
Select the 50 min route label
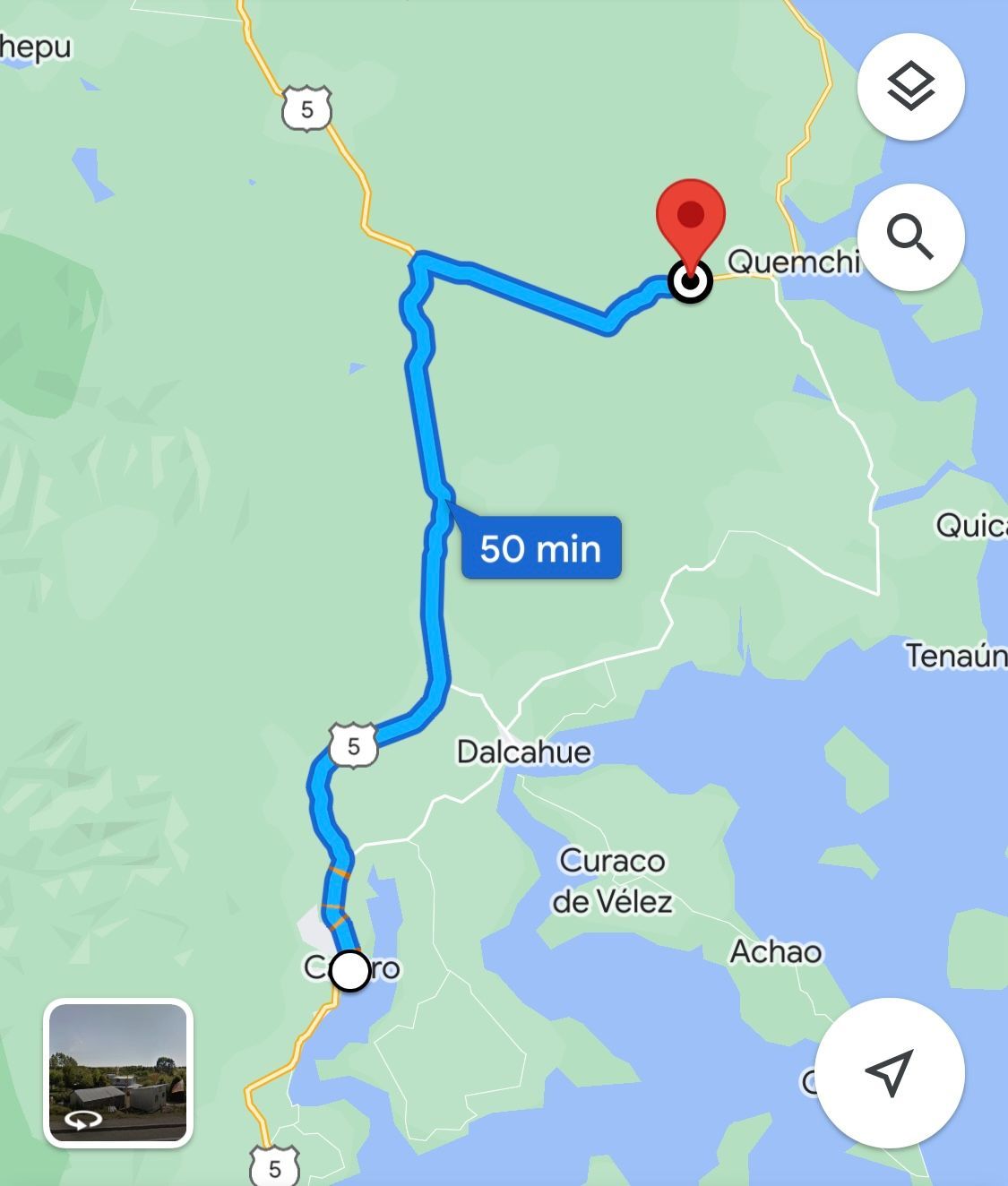[x=540, y=547]
